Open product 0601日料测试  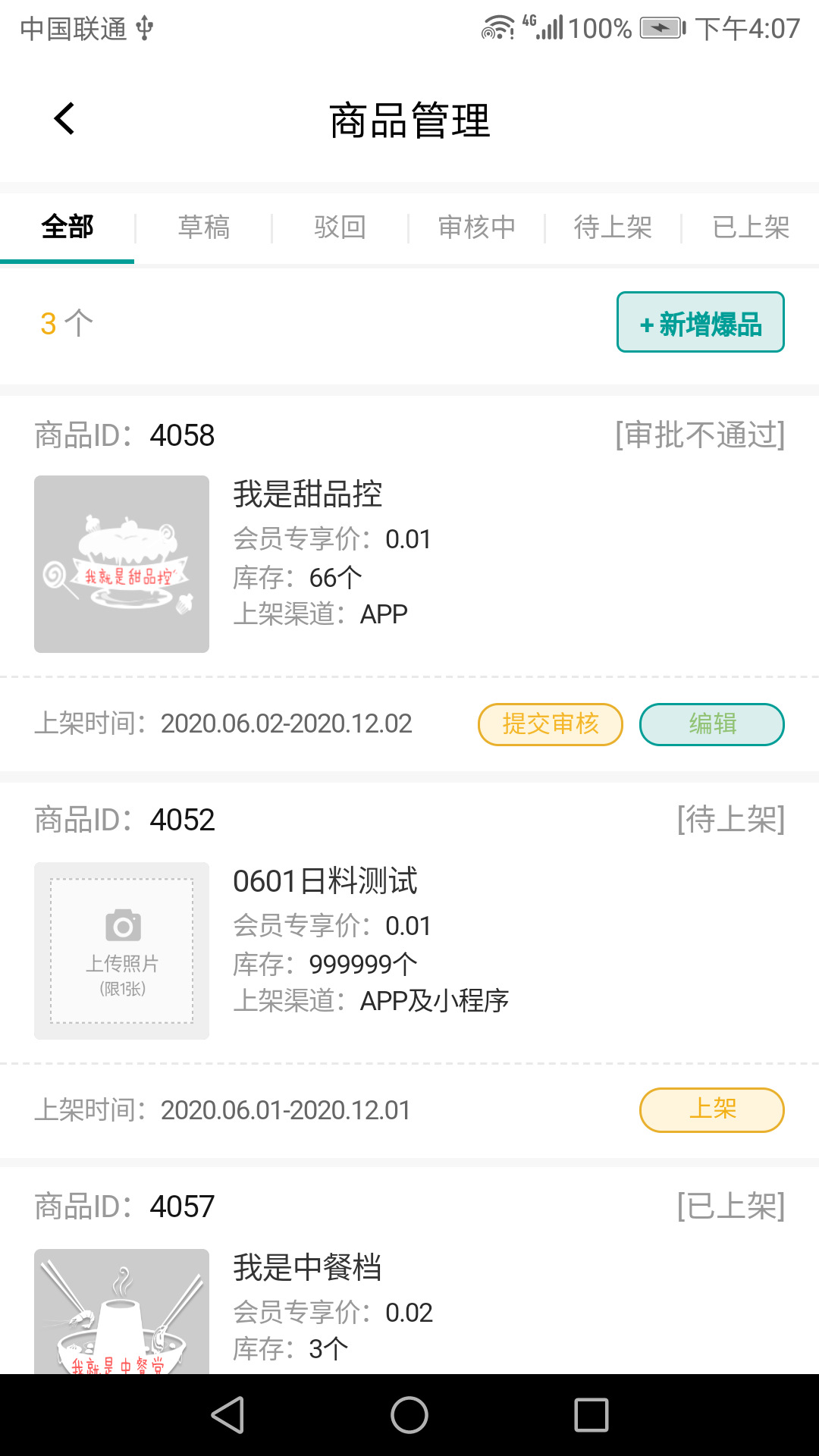pos(325,881)
